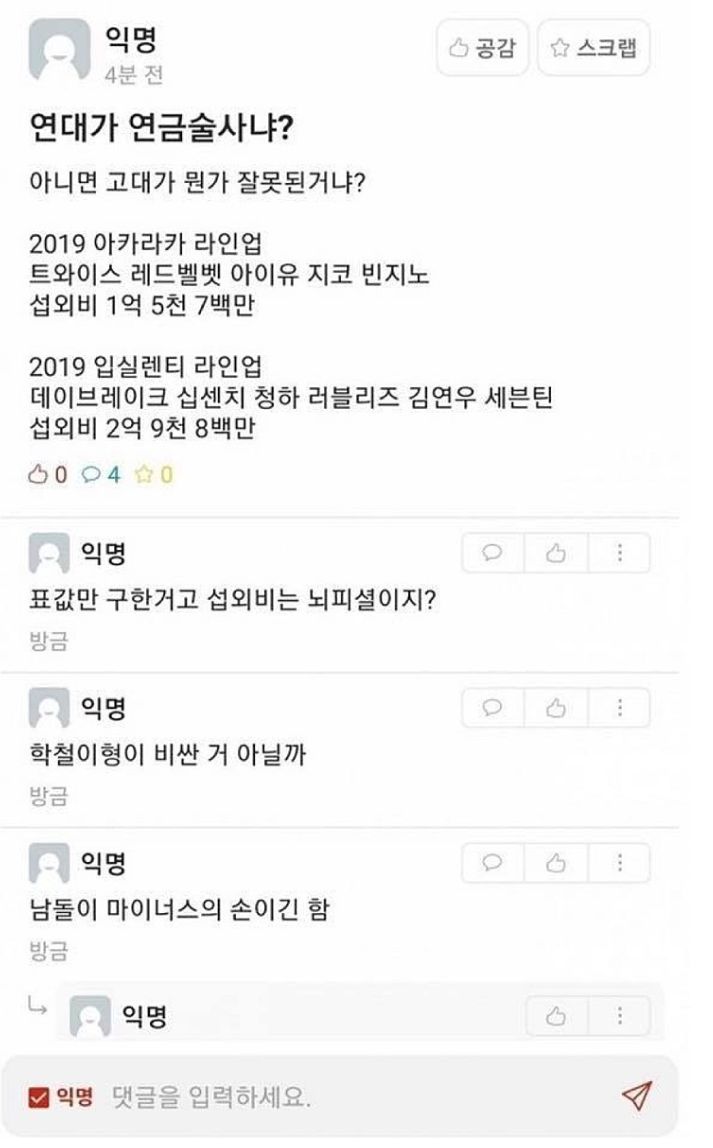Viewport: 713px width, 1148px height.
Task: Open more options on nested reply
Action: pyautogui.click(x=619, y=1016)
